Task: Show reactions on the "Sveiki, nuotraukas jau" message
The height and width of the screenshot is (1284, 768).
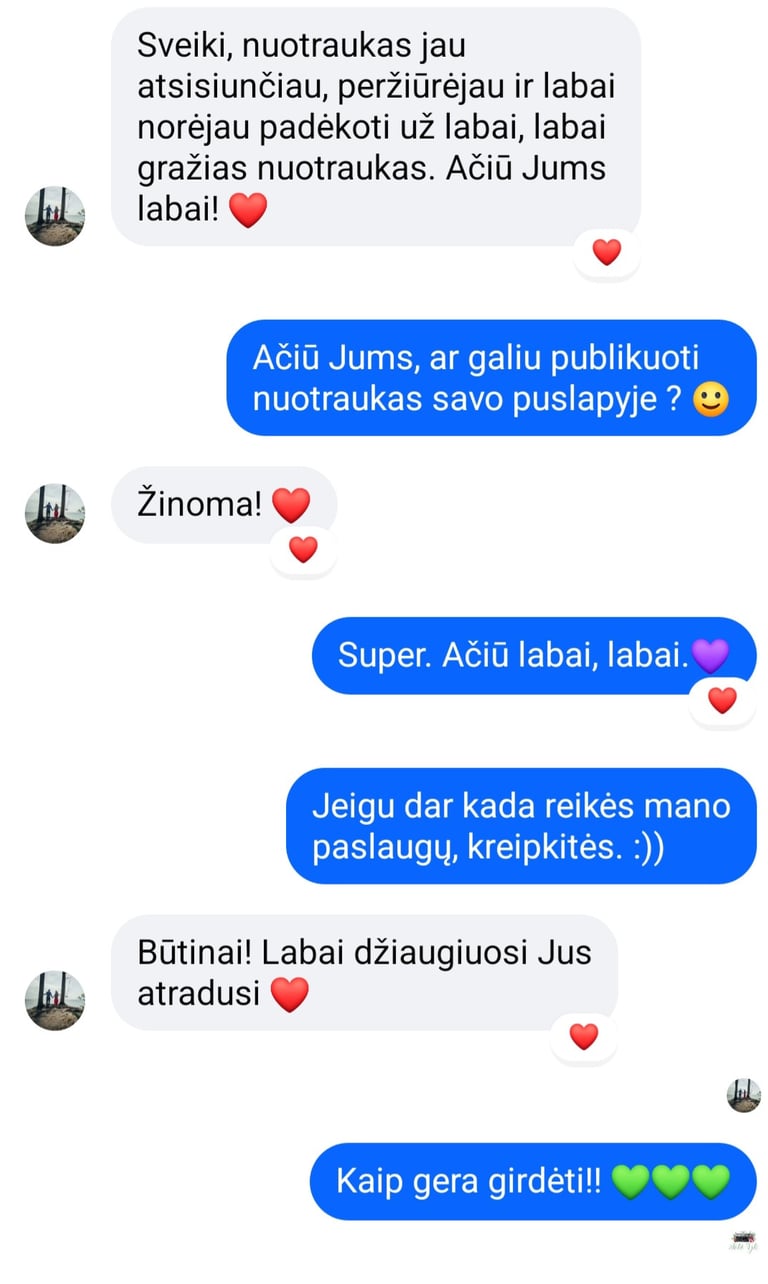Action: tap(606, 253)
